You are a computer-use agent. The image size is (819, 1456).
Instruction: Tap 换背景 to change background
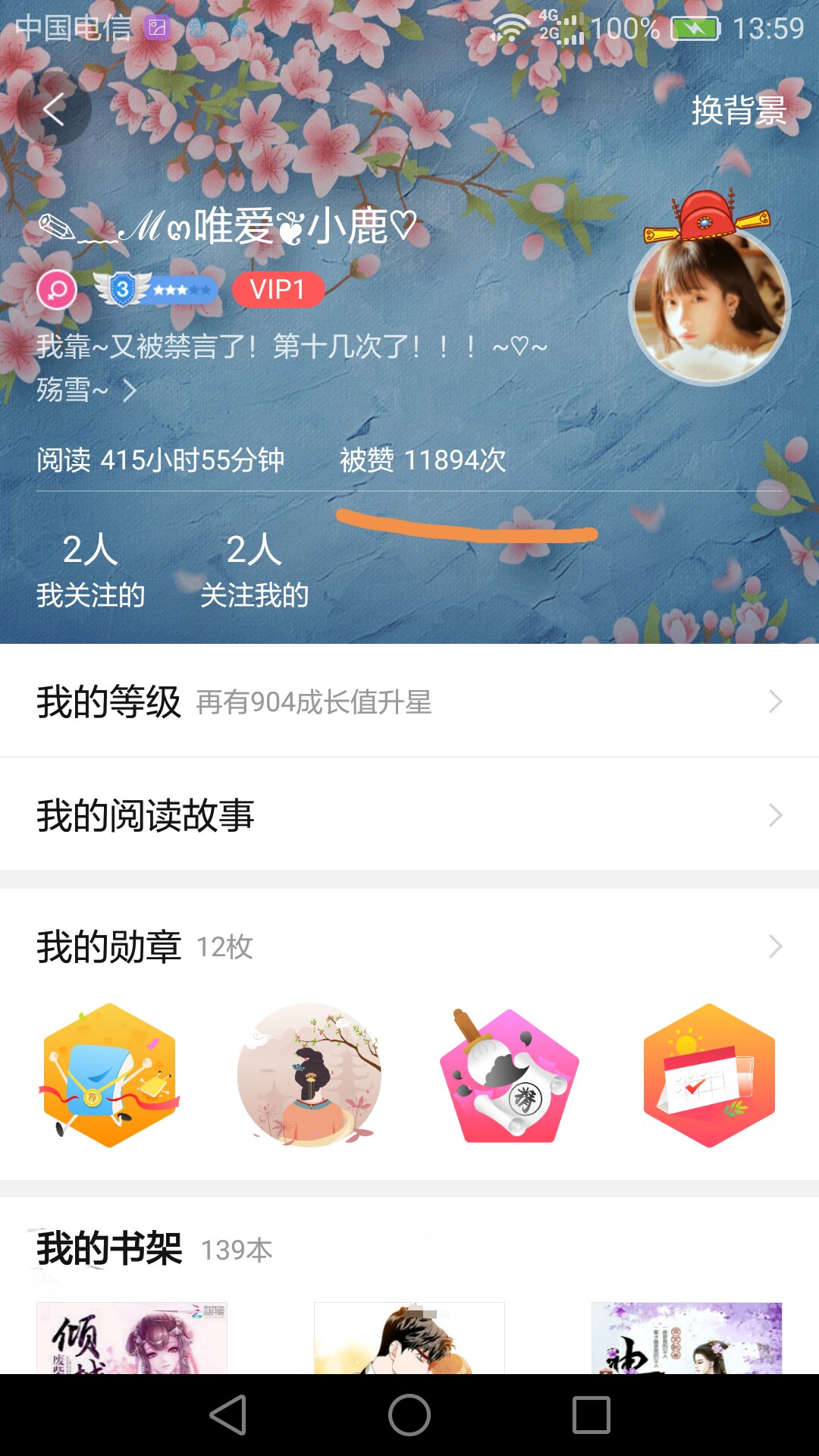coord(739,111)
